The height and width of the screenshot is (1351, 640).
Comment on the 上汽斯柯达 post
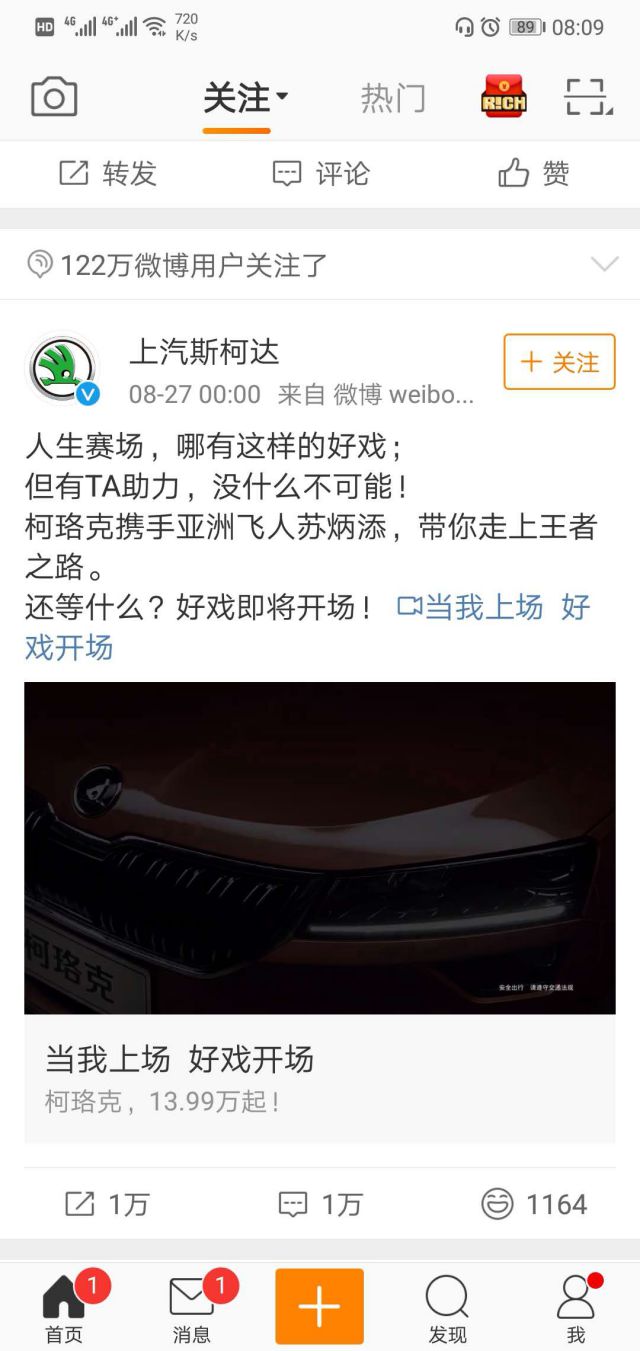point(320,1204)
